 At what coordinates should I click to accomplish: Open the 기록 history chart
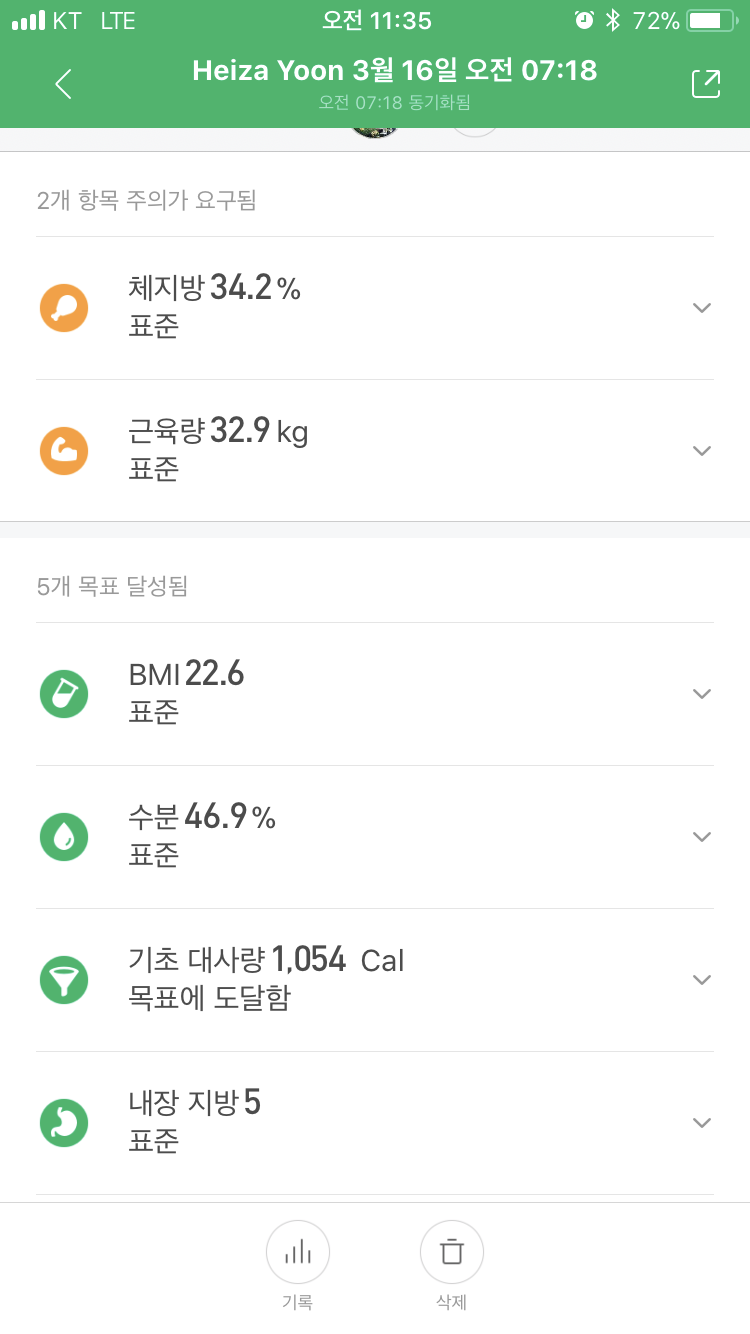[x=298, y=1252]
